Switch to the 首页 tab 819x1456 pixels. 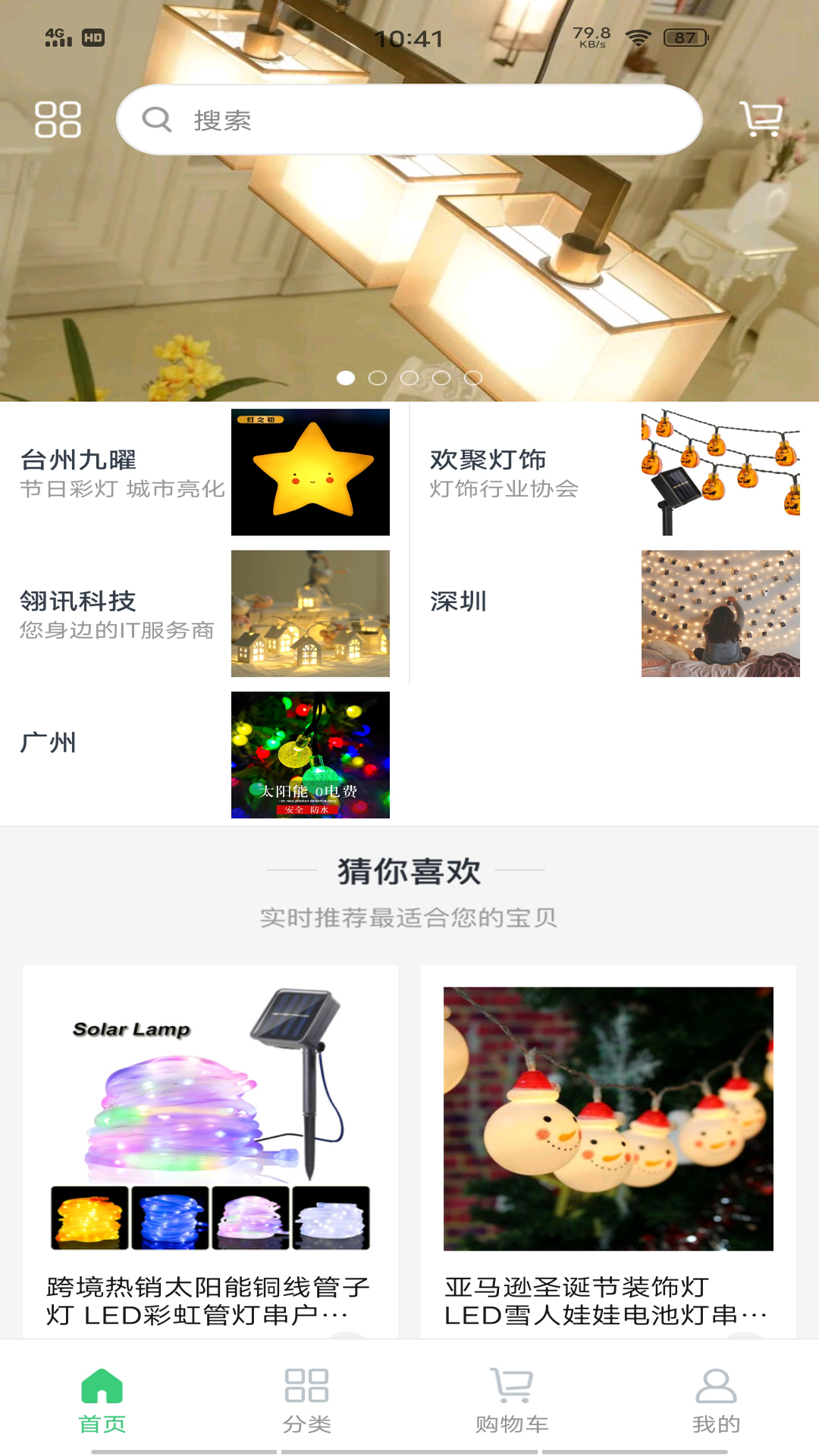click(102, 1400)
